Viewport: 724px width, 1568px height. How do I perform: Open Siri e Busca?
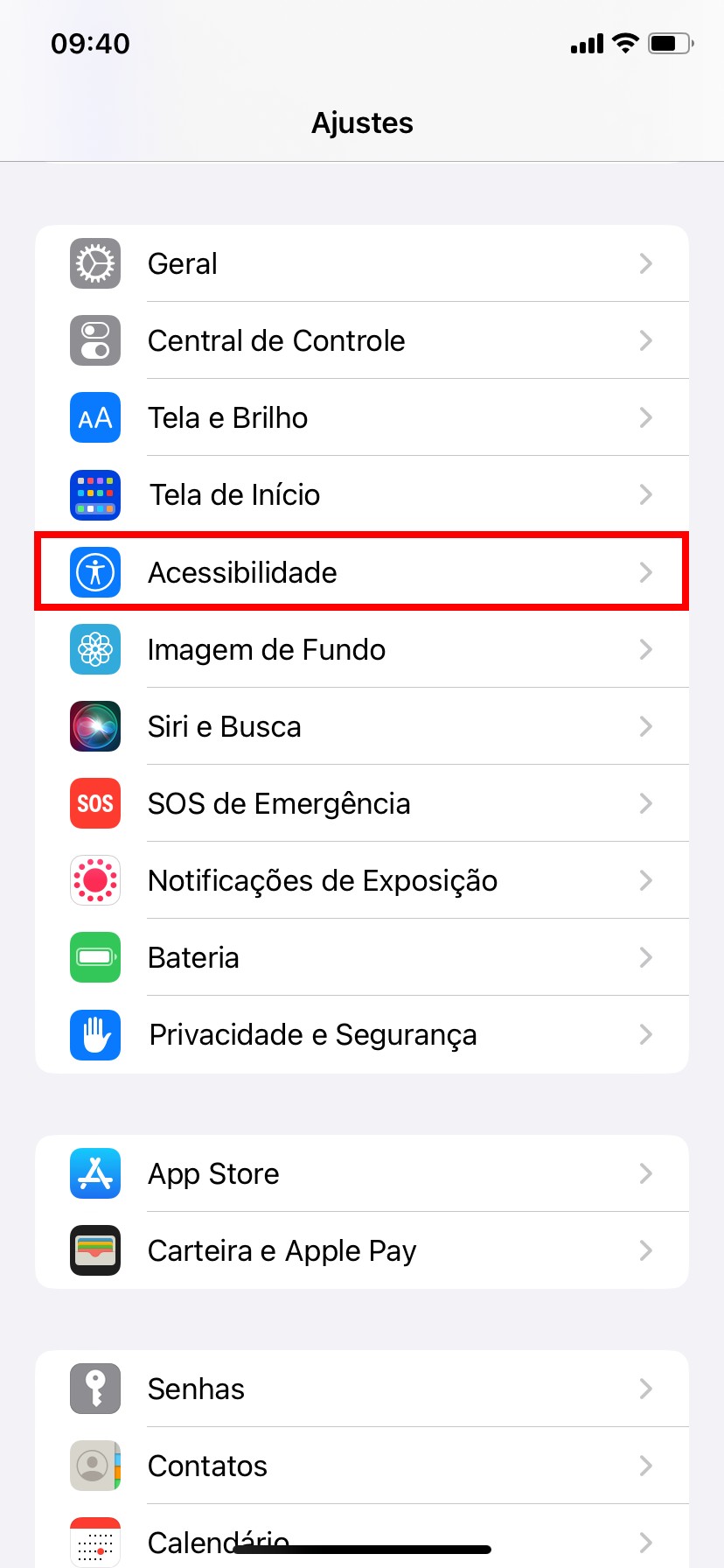tap(362, 726)
